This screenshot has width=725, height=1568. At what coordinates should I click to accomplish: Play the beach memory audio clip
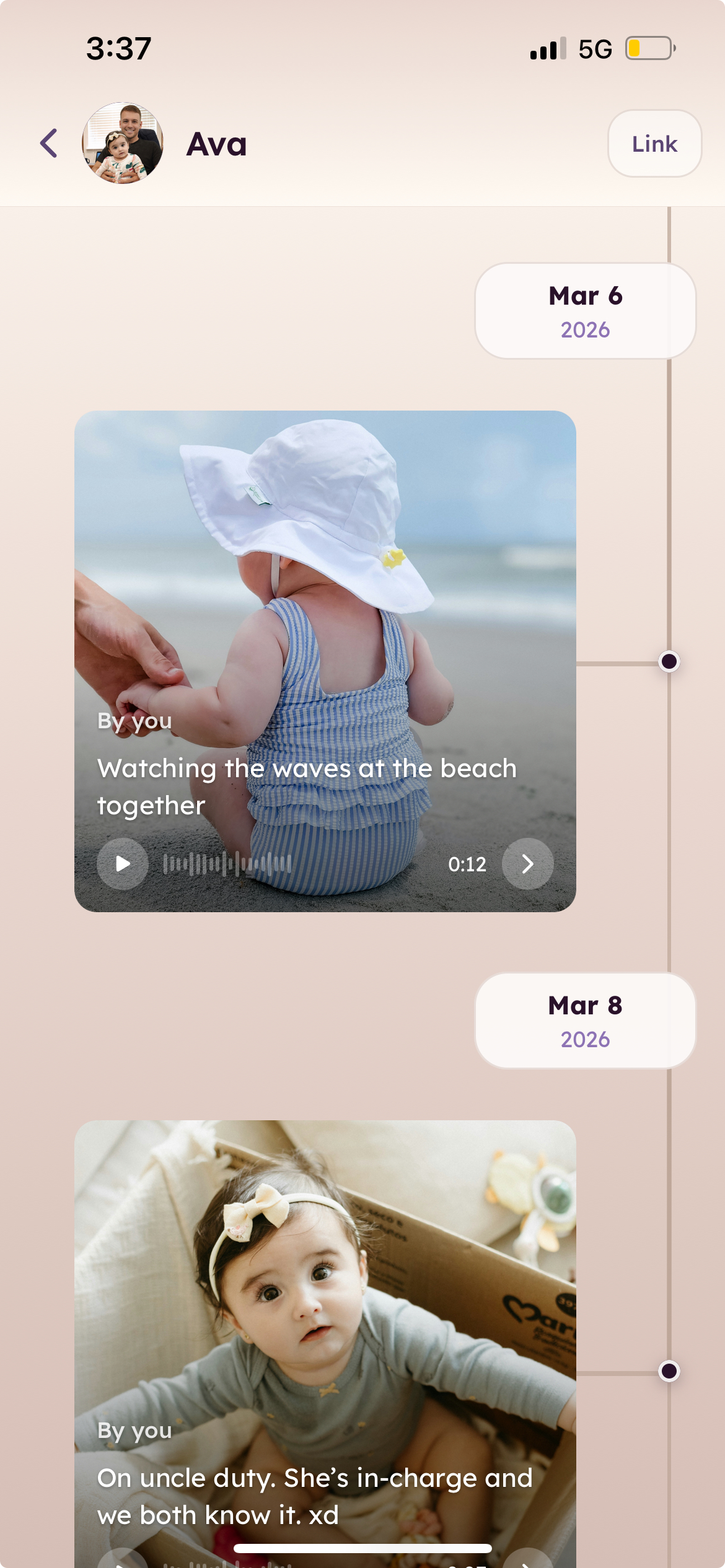(x=123, y=863)
